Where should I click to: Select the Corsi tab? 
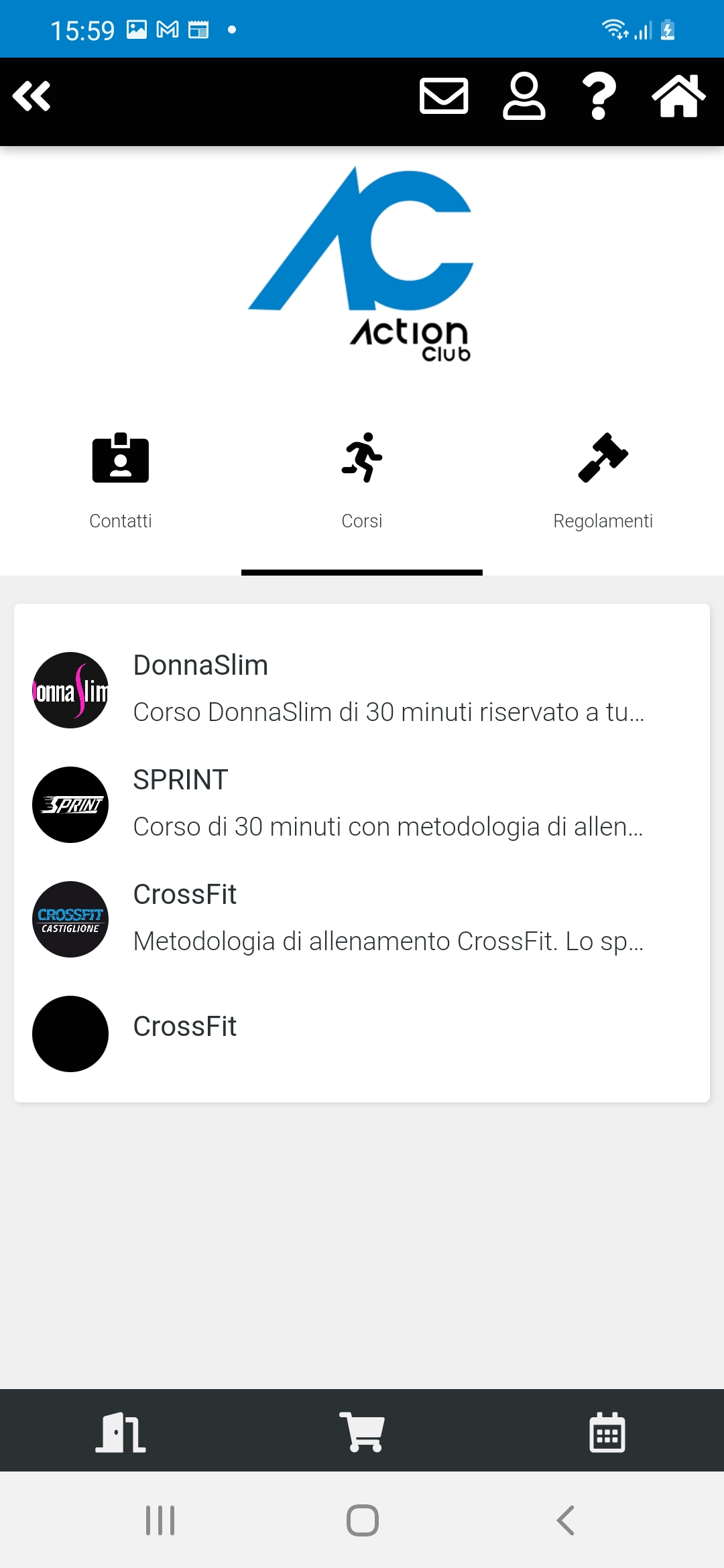pyautogui.click(x=362, y=482)
